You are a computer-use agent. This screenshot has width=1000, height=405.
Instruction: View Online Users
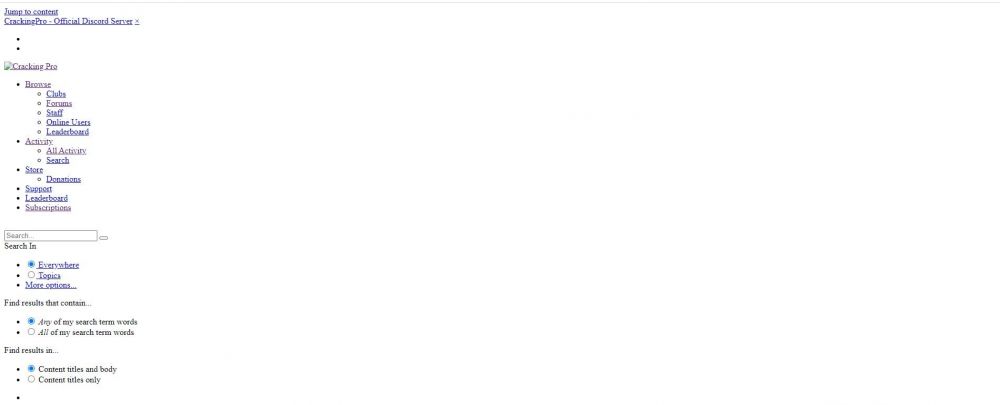(68, 122)
